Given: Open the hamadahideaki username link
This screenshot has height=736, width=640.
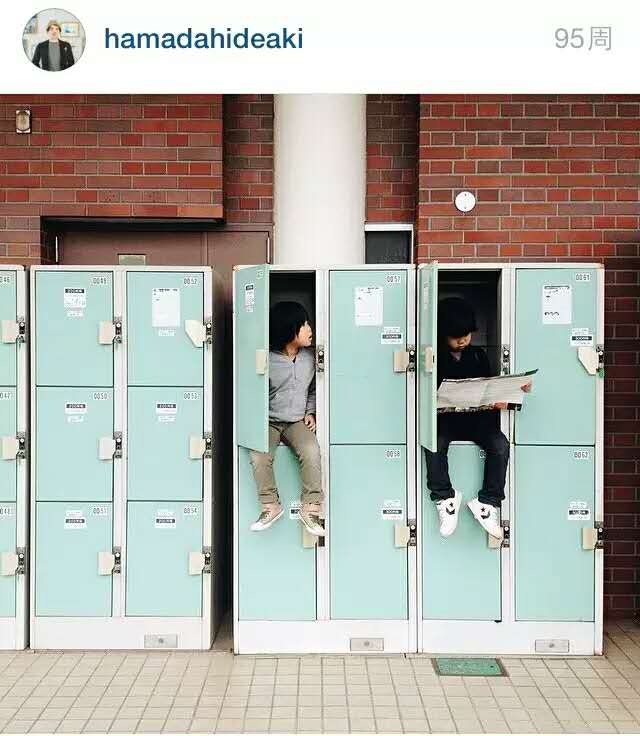Looking at the screenshot, I should (203, 40).
